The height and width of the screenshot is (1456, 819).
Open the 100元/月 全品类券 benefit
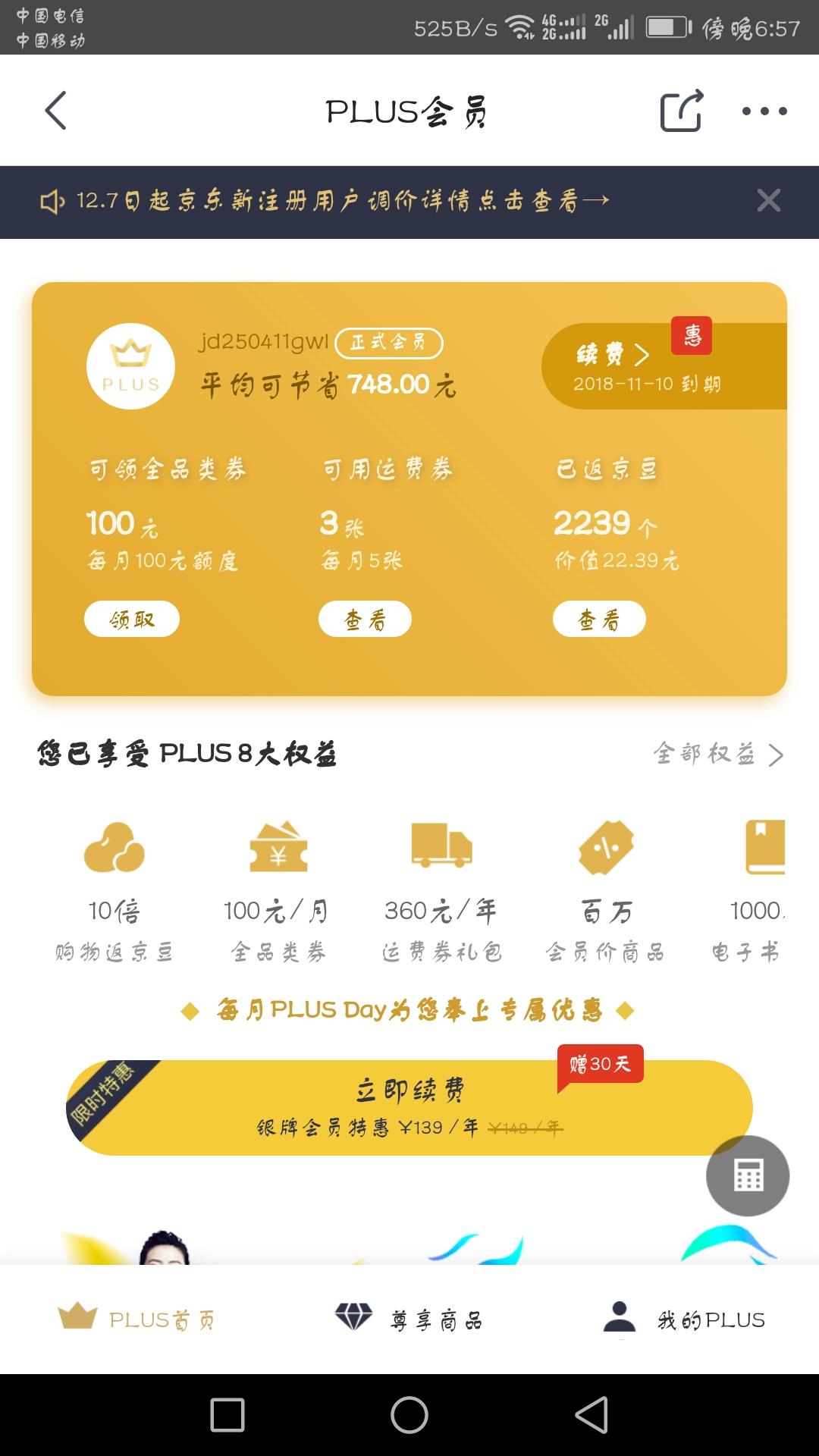[x=278, y=892]
